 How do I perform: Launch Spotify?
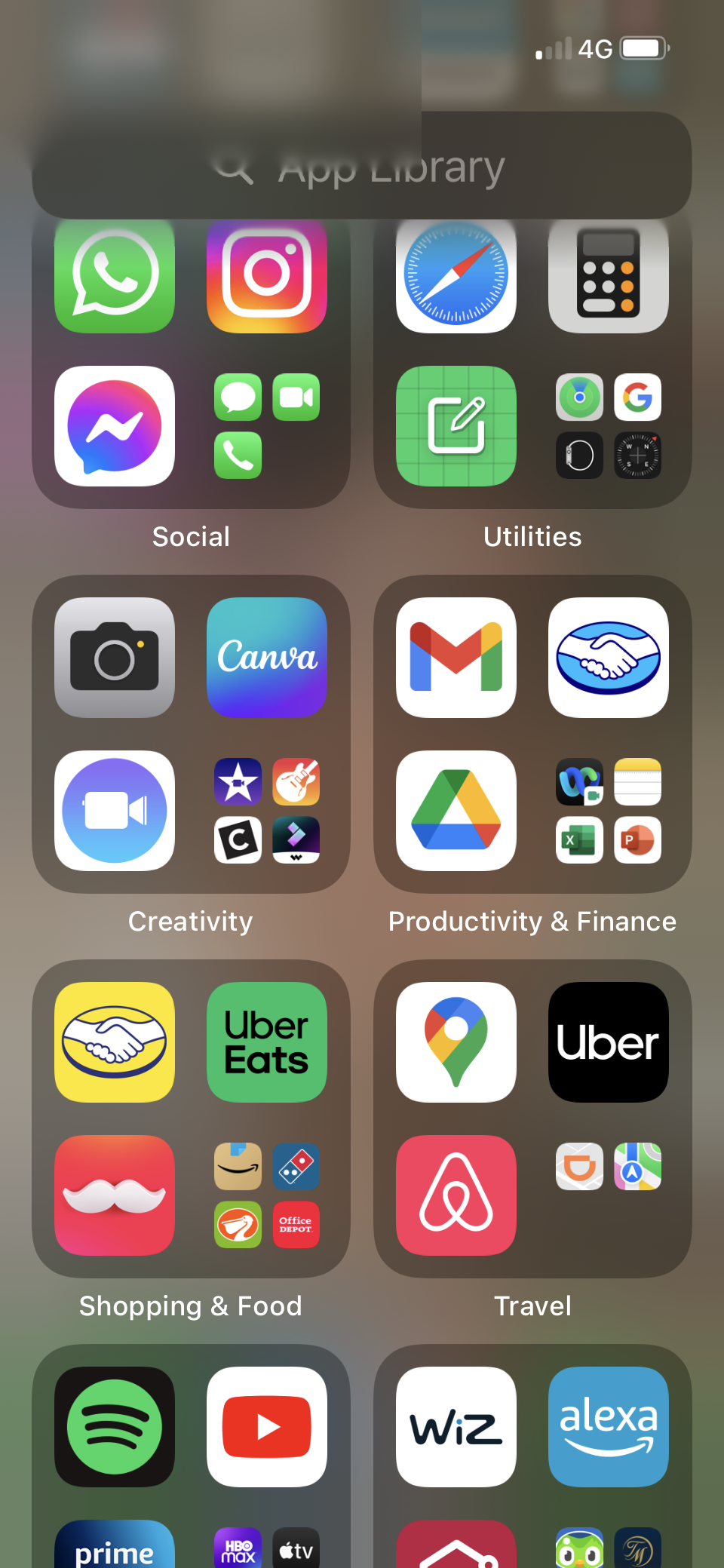click(x=115, y=1427)
